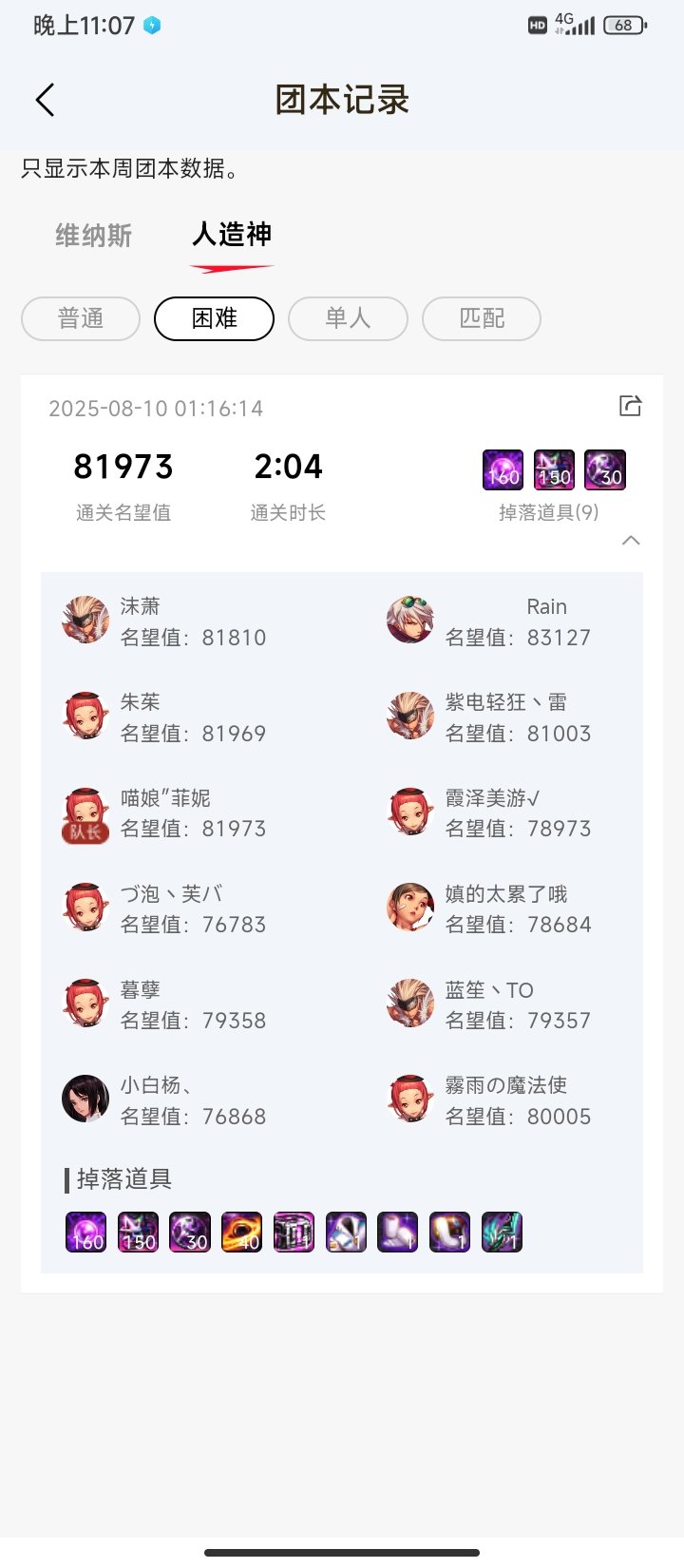Go back from 团本记录 page
This screenshot has width=684, height=1568.
(x=45, y=100)
